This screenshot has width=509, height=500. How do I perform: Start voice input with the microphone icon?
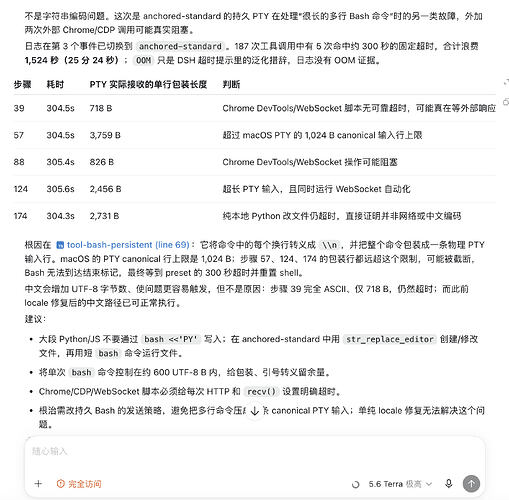point(449,484)
